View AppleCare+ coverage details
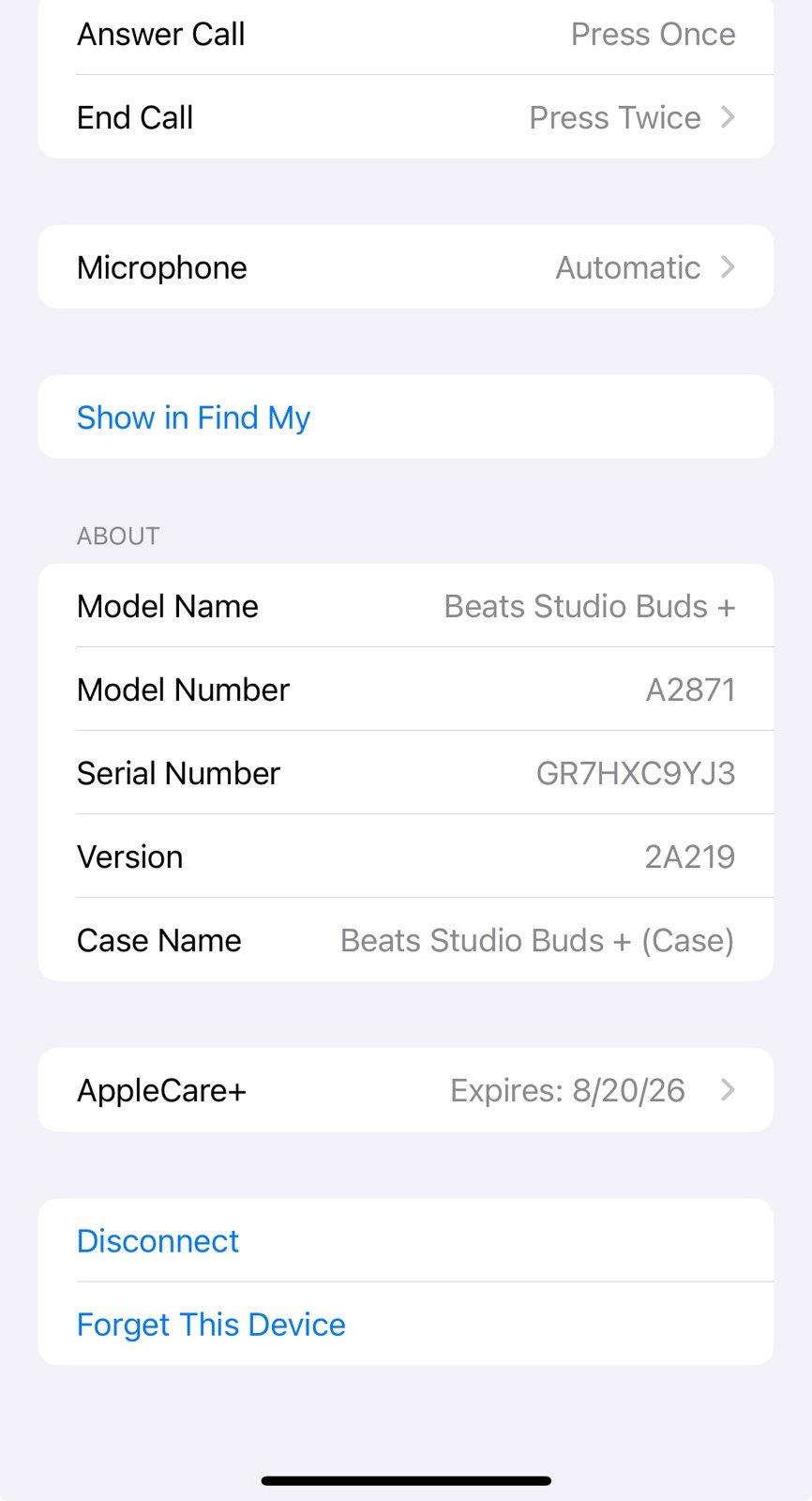 tap(406, 1090)
